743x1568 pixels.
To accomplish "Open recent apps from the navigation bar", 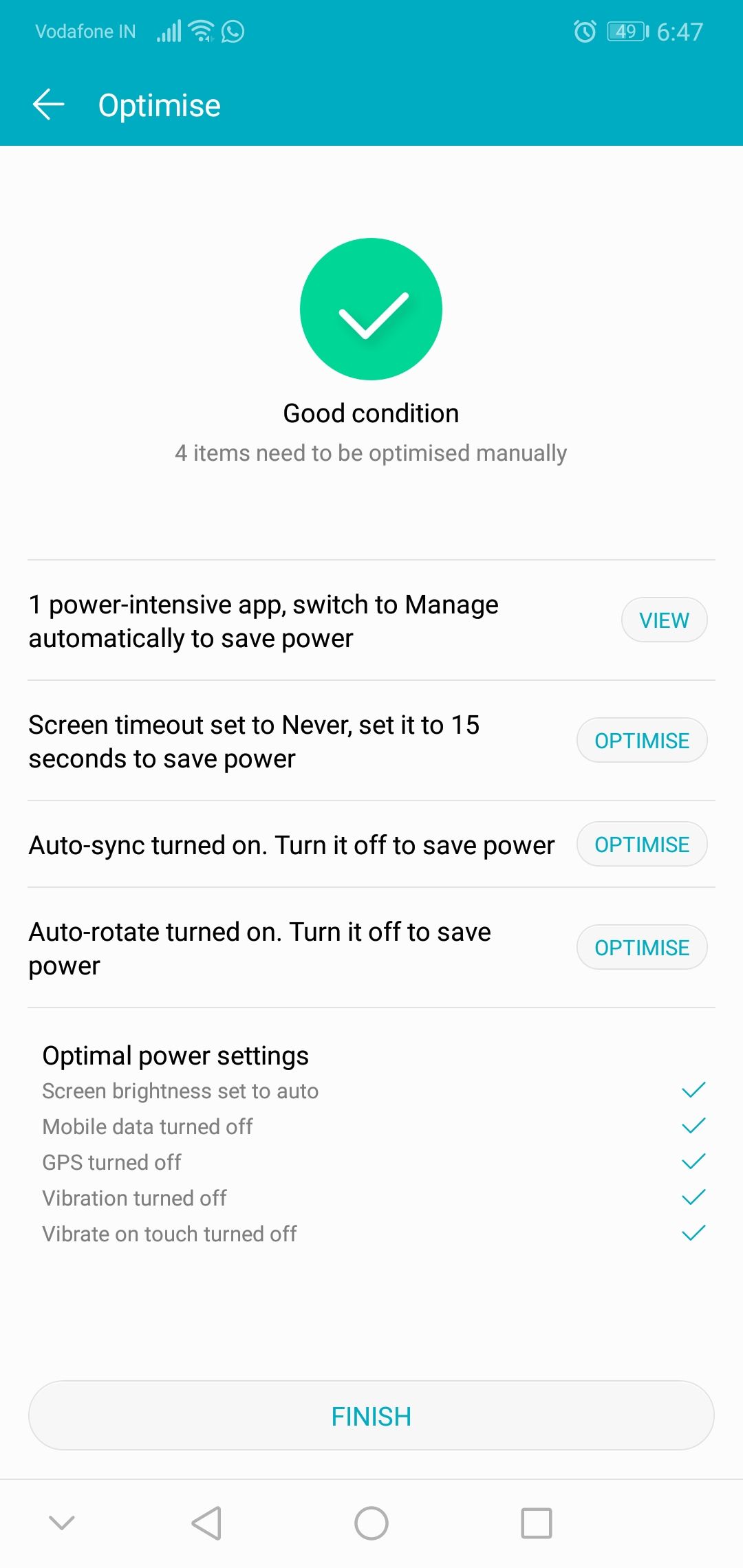I will pyautogui.click(x=537, y=1523).
